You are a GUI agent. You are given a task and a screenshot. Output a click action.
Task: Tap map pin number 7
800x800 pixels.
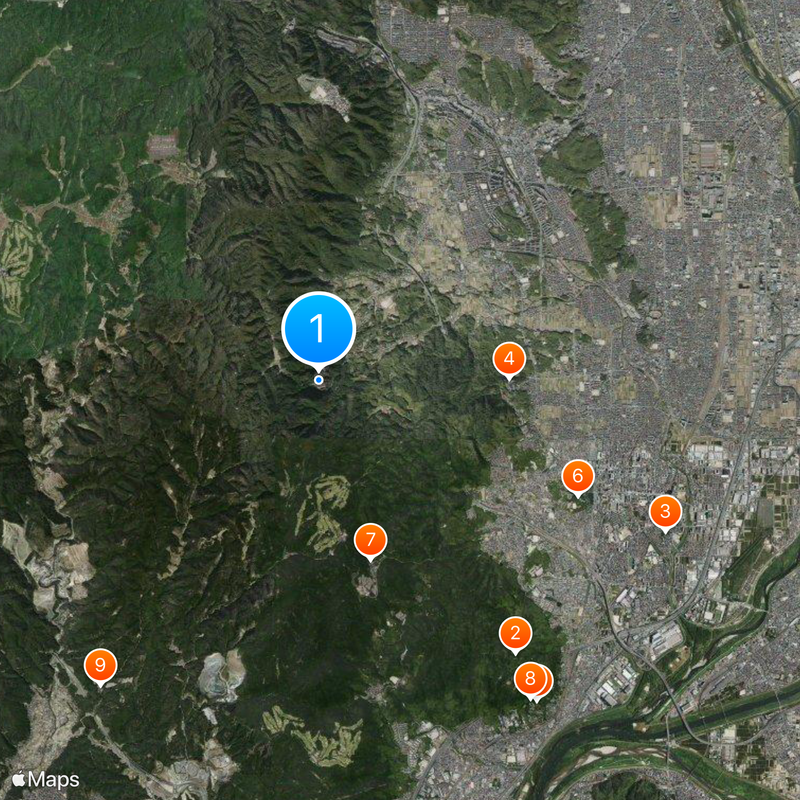pyautogui.click(x=370, y=541)
